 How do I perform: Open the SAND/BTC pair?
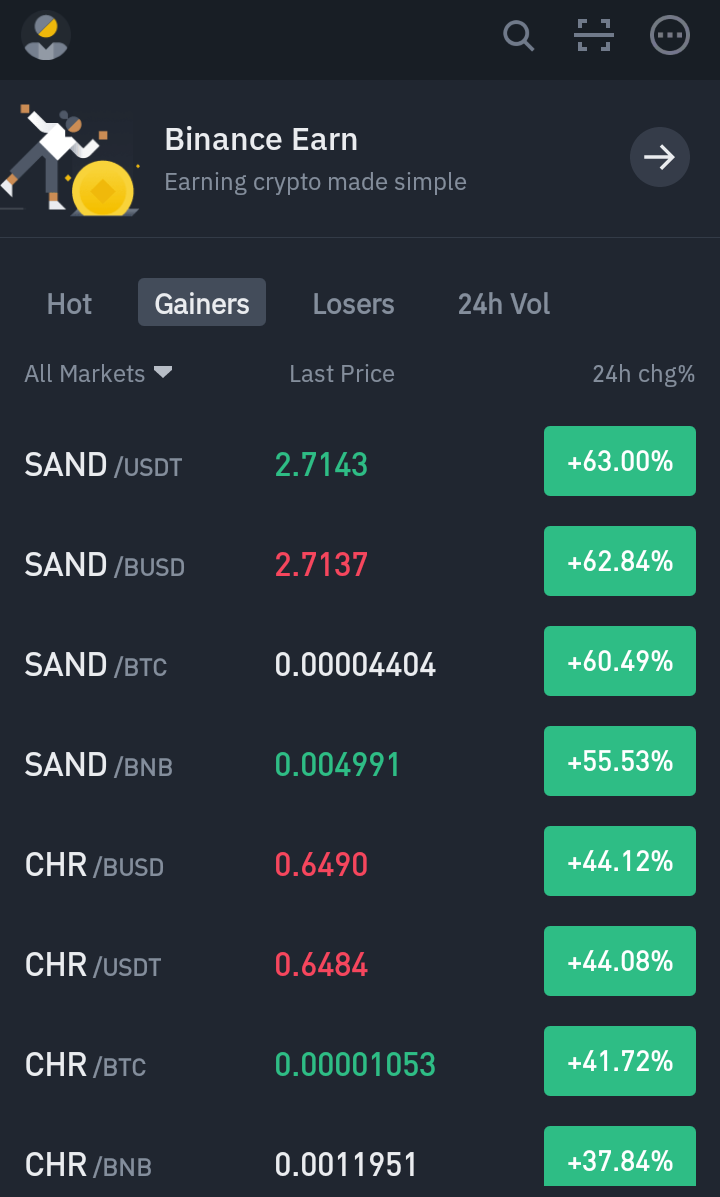360,662
